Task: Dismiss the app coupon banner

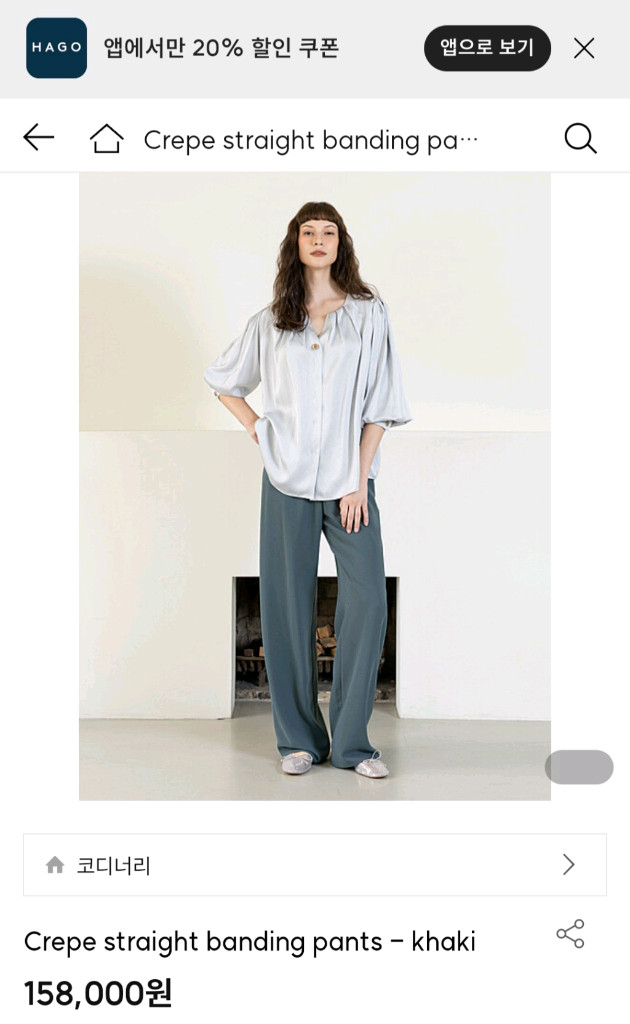Action: pos(584,48)
